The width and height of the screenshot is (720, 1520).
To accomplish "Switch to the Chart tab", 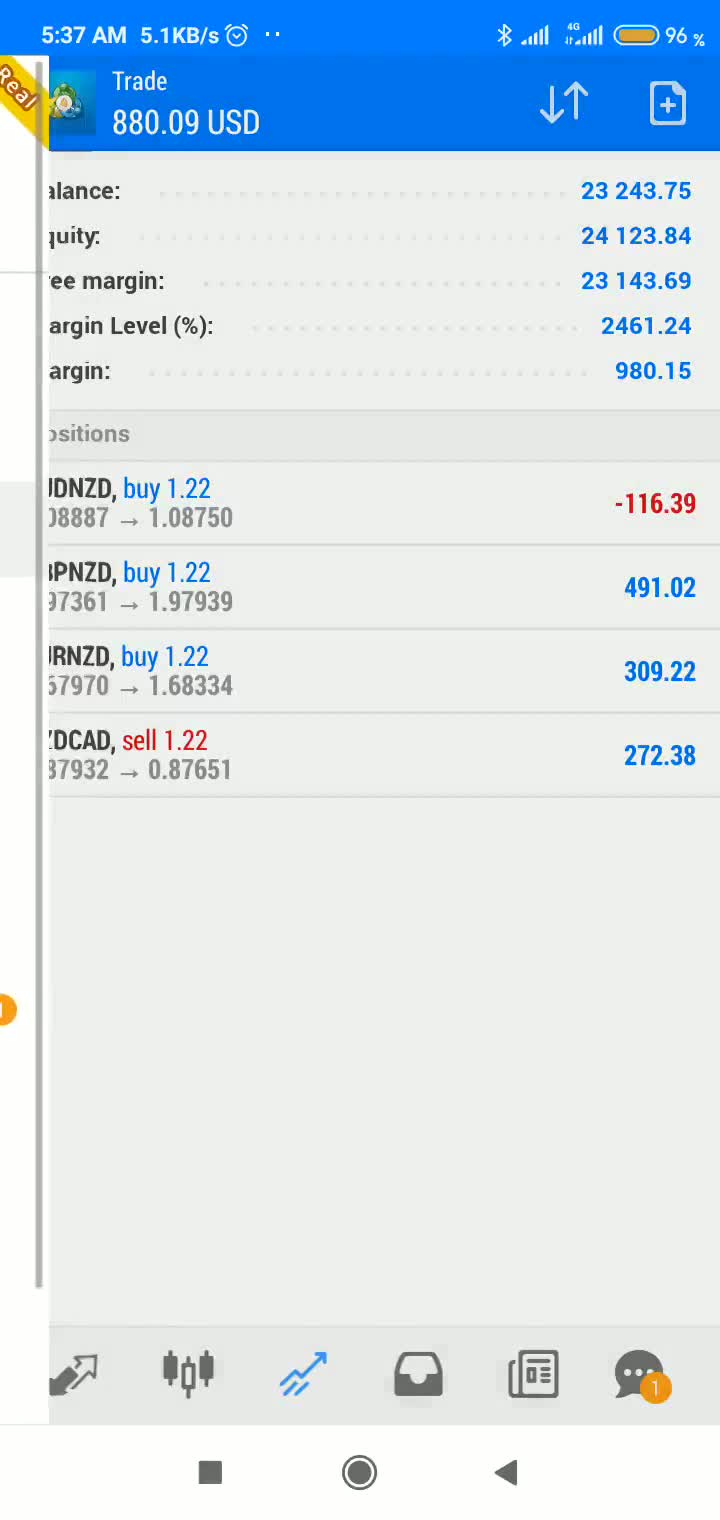I will tap(188, 1374).
